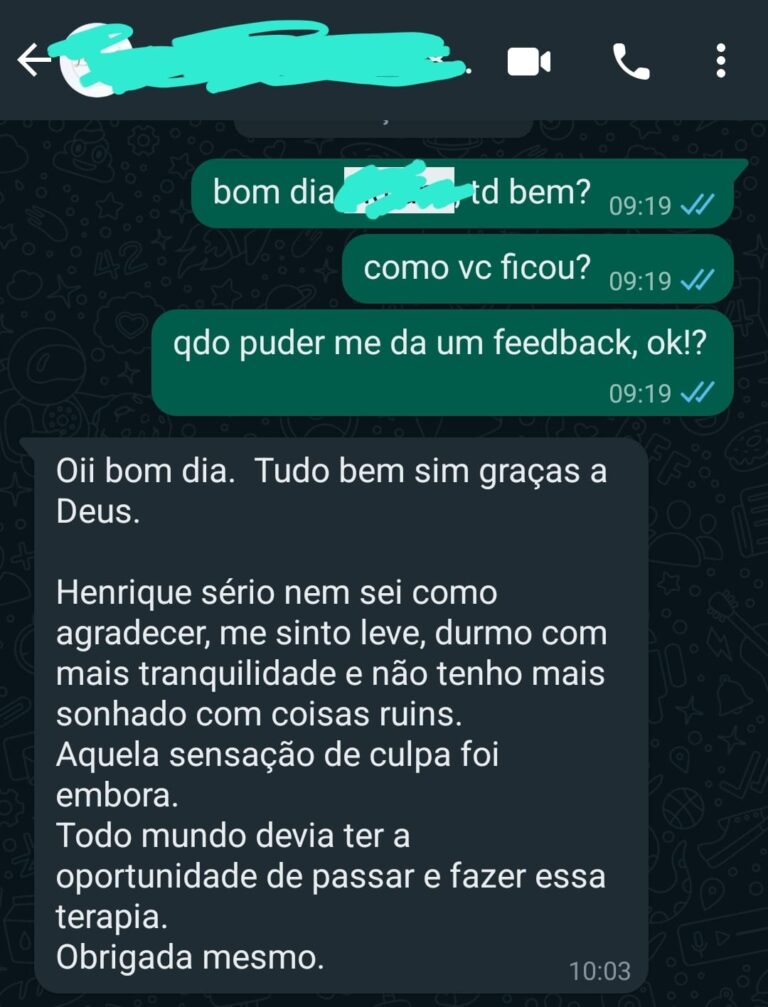Viewport: 768px width, 1007px height.
Task: Start a video call with this contact
Action: pos(529,63)
